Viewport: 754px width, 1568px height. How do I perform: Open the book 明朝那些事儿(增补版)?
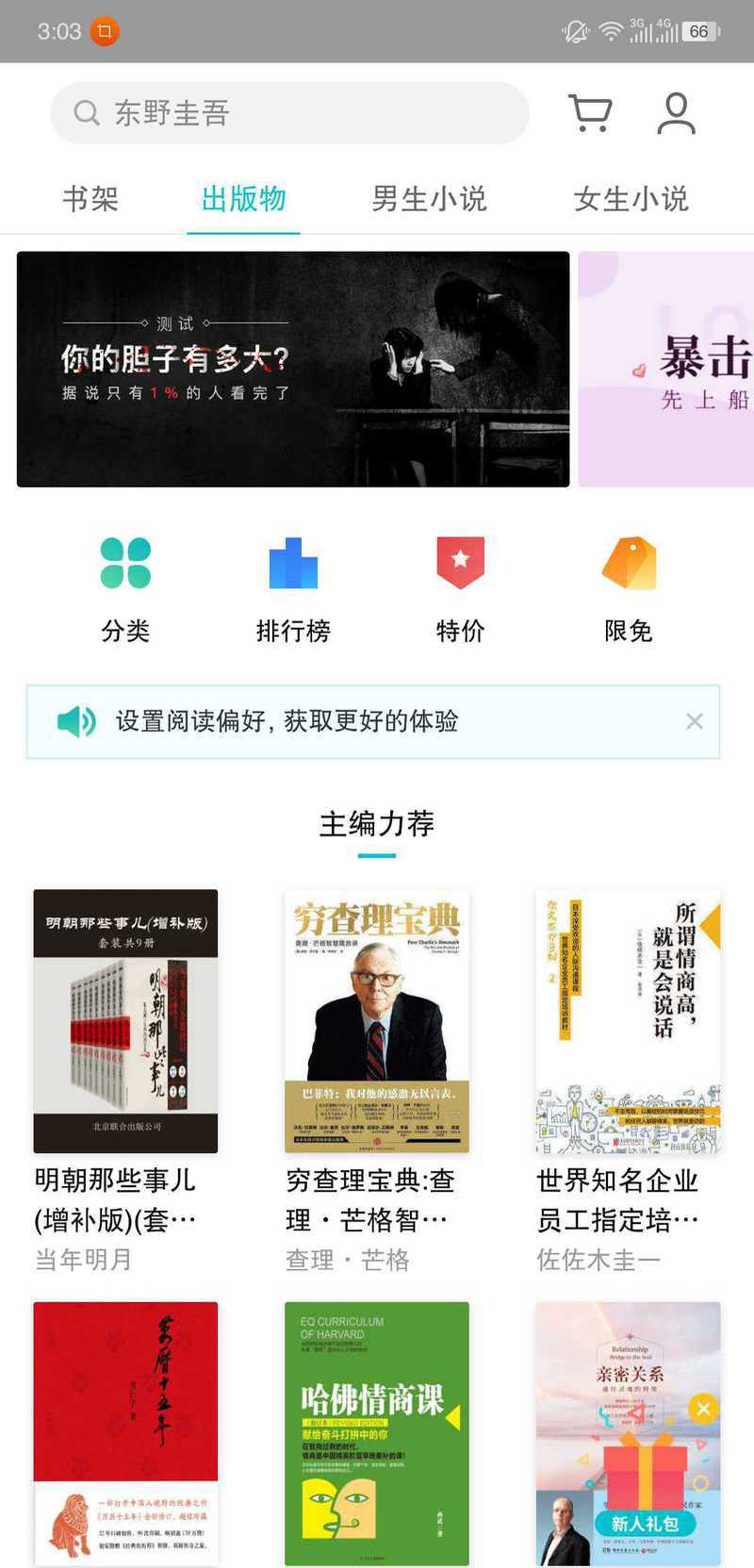(125, 1021)
